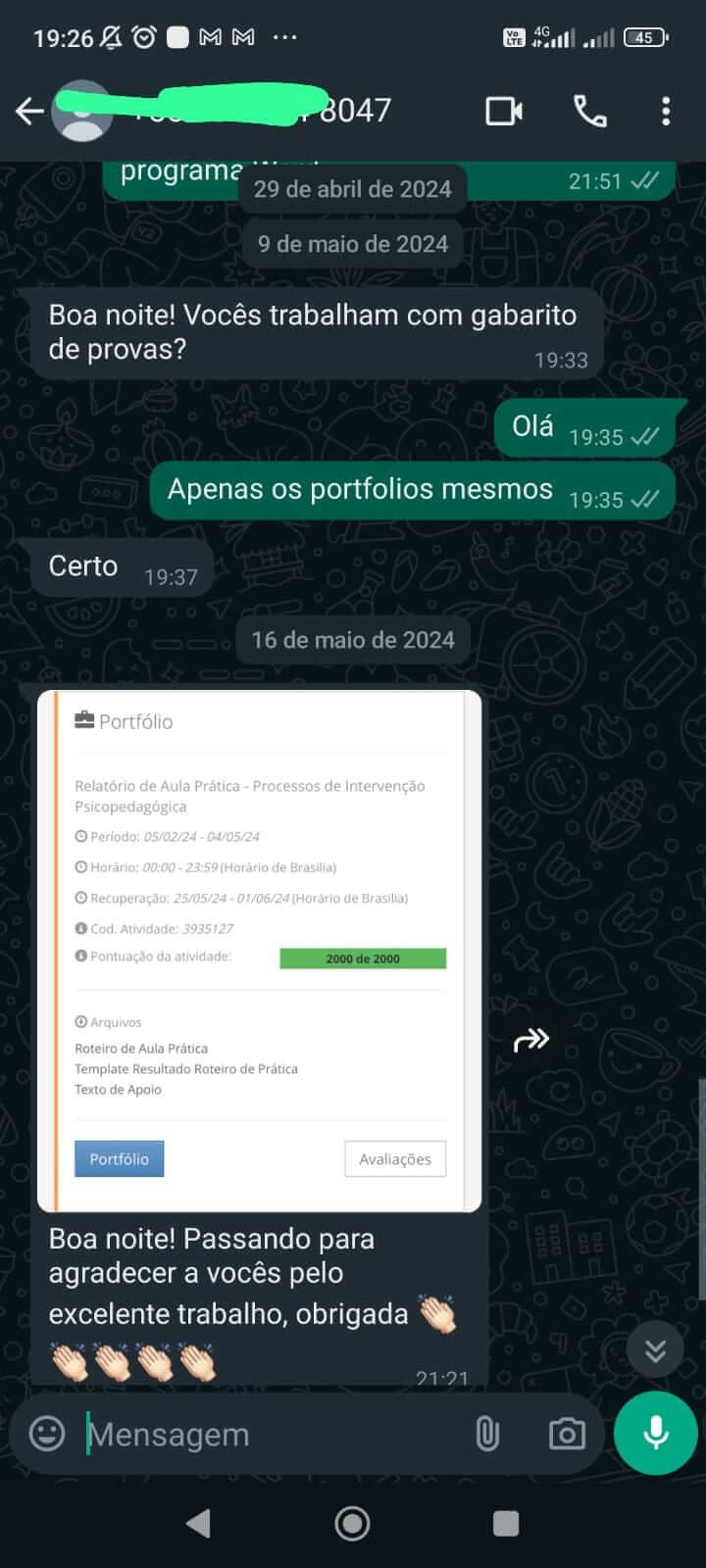This screenshot has width=706, height=1568.
Task: Tap the microphone voice message button
Action: coord(655,1433)
